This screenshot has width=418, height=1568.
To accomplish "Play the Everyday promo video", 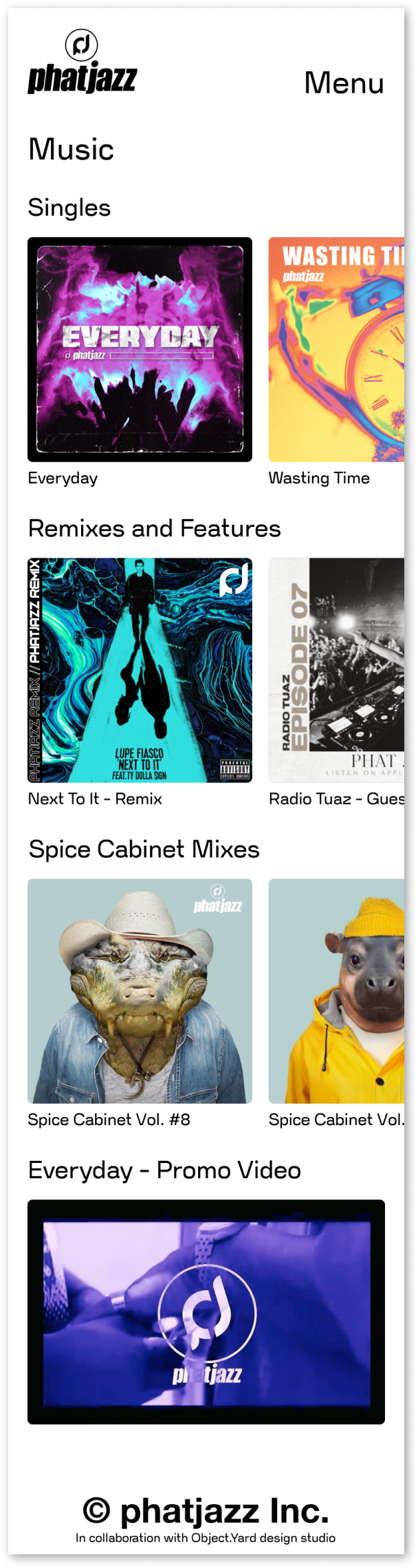I will 206,1312.
